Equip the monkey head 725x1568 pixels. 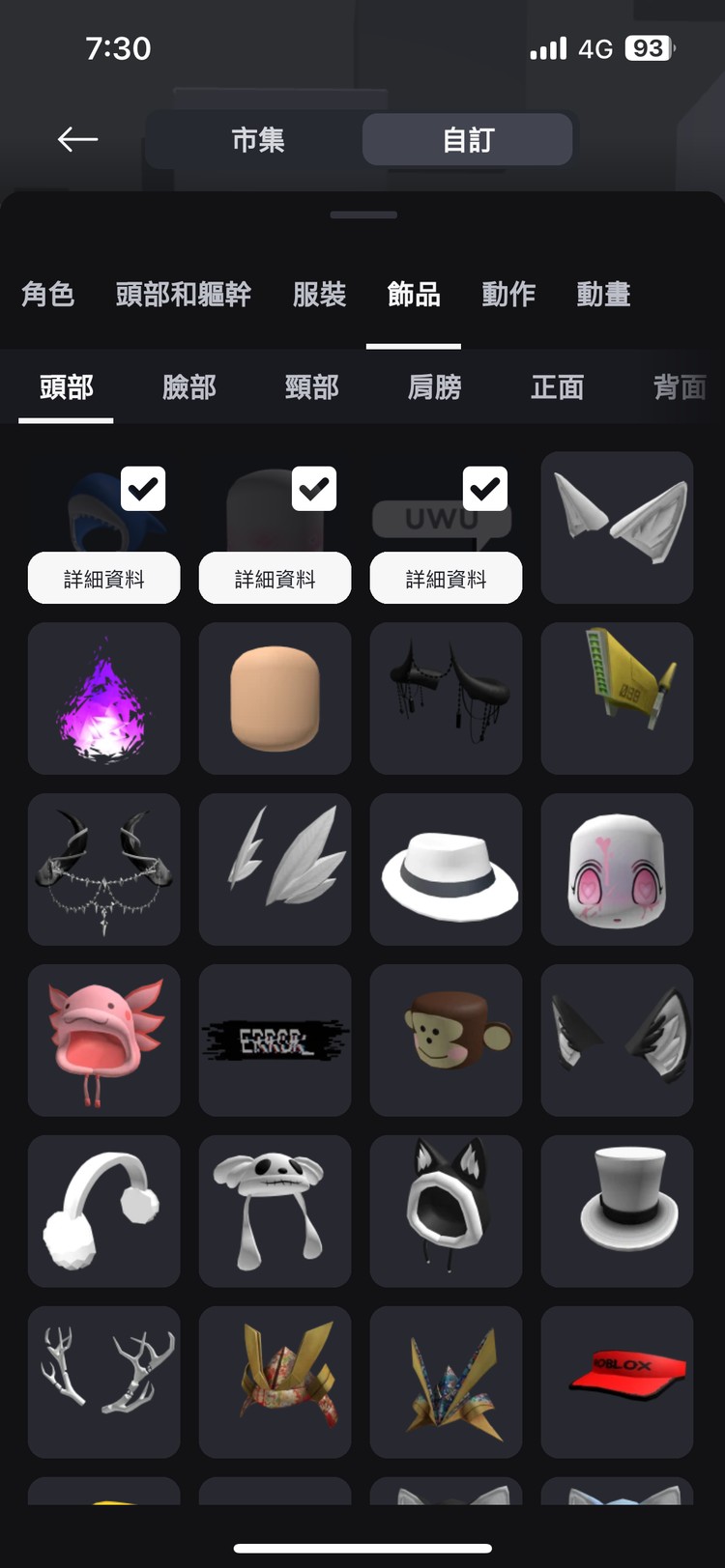click(x=446, y=1041)
